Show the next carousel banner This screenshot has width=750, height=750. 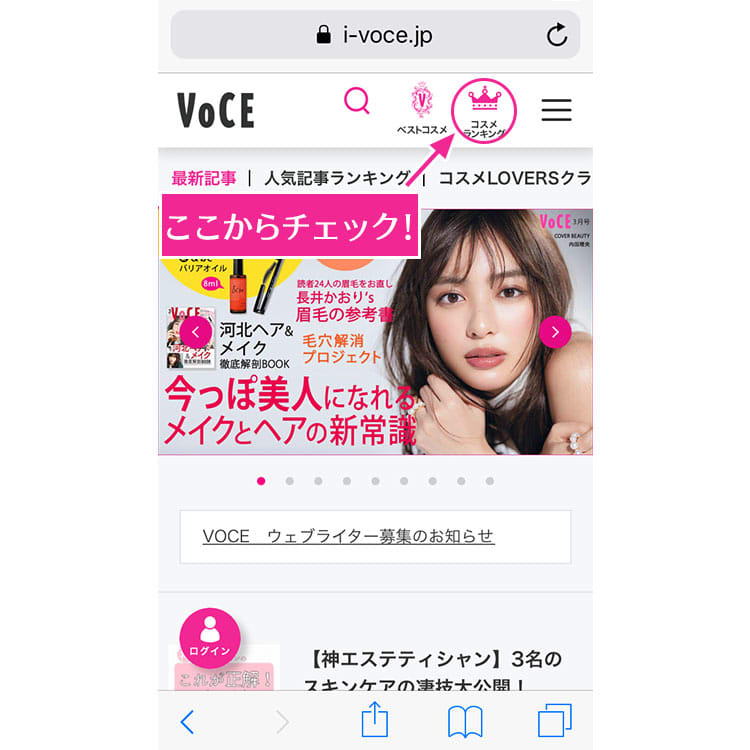(555, 332)
